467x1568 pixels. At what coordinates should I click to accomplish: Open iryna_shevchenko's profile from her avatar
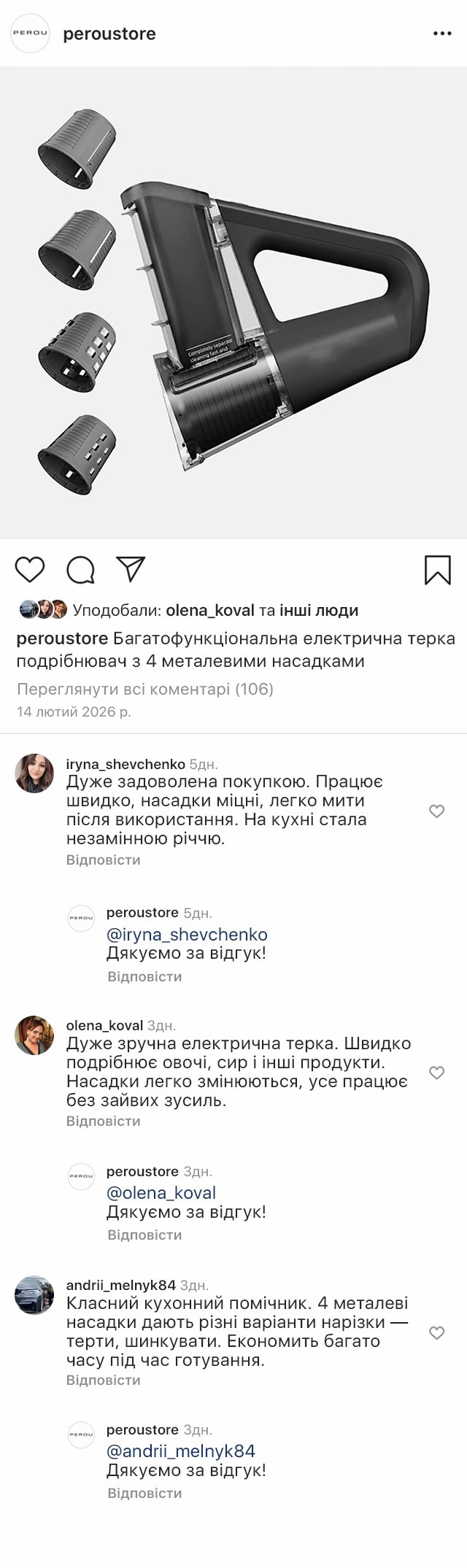pos(34,773)
